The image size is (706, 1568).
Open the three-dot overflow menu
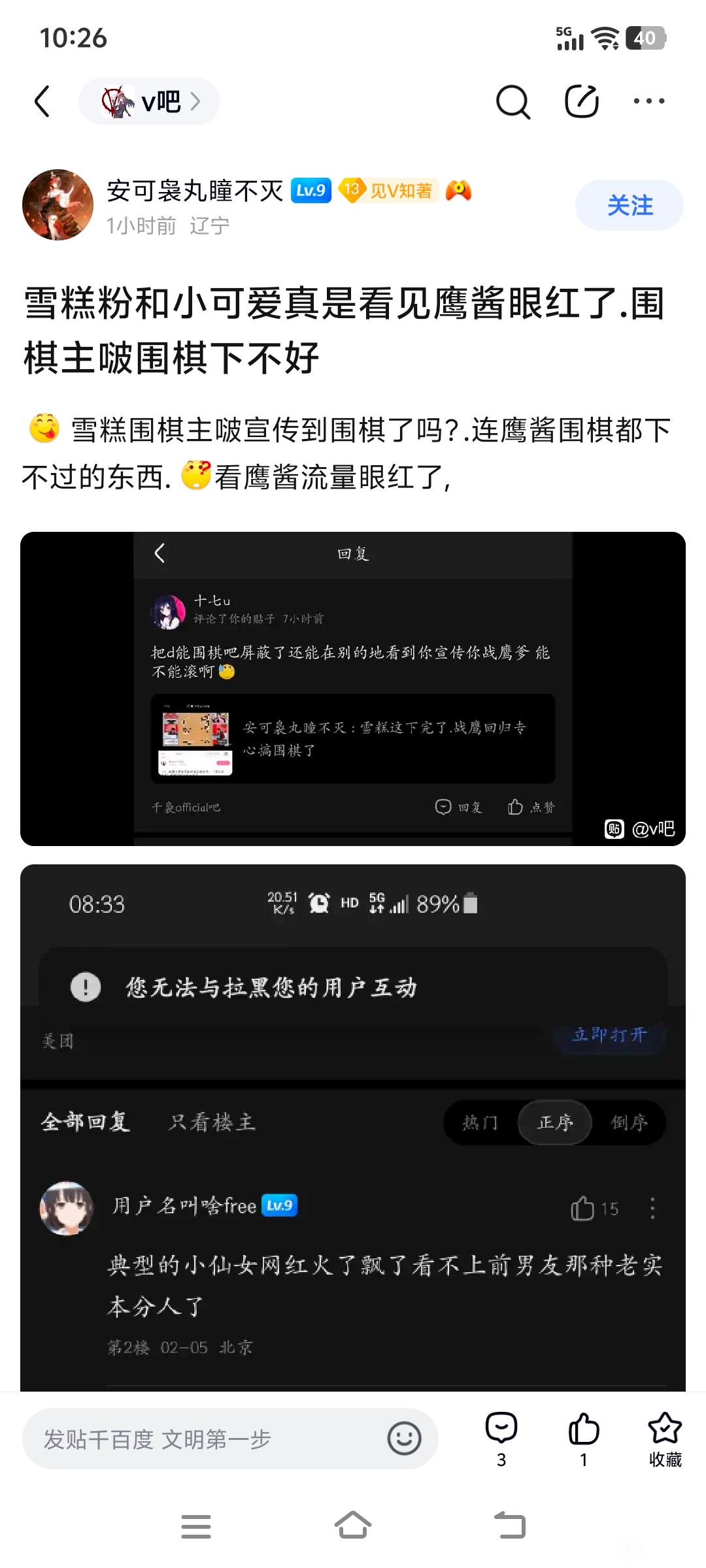648,101
